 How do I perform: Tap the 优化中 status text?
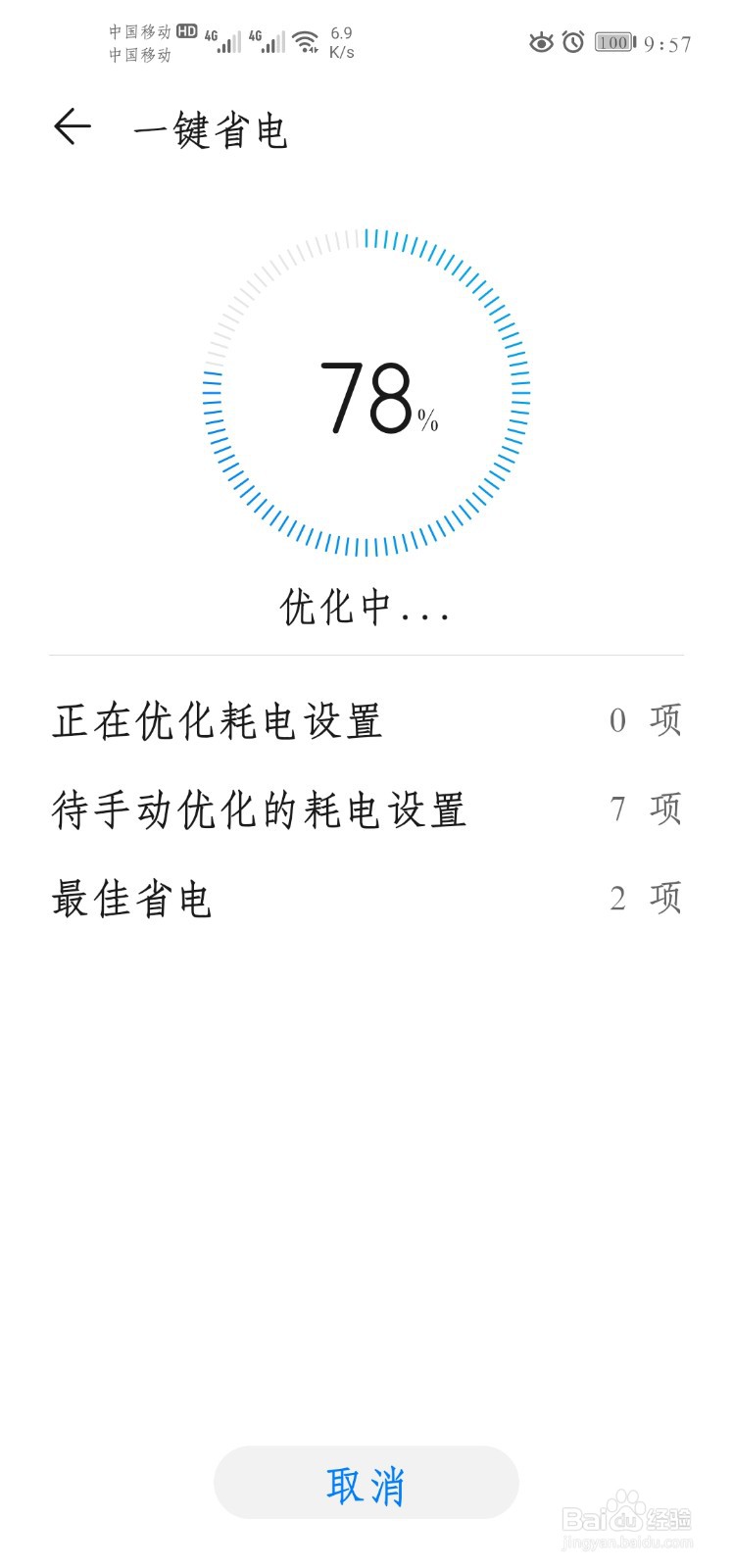coord(365,607)
